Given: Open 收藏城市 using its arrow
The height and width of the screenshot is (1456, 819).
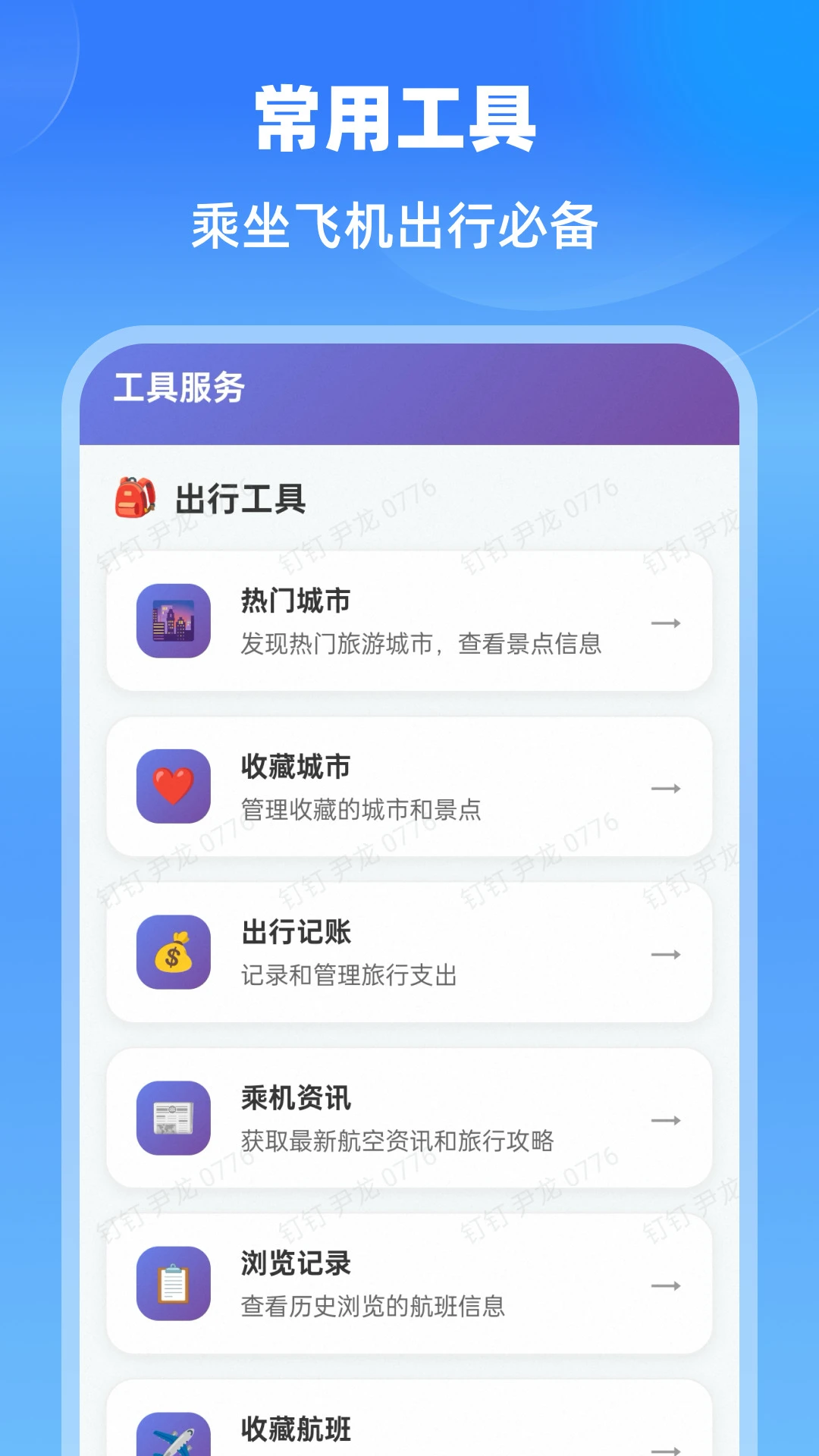Looking at the screenshot, I should [666, 789].
